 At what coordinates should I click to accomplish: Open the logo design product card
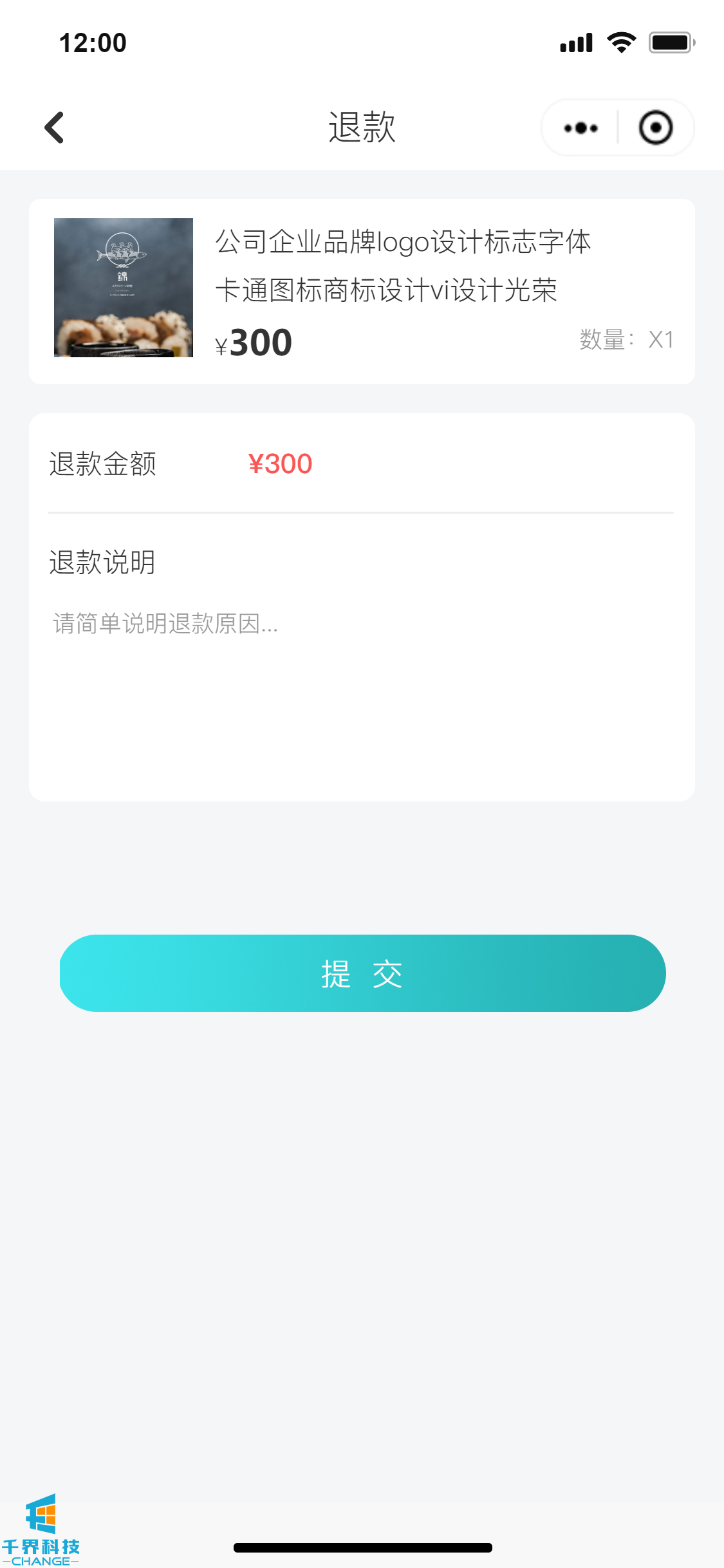(x=362, y=291)
